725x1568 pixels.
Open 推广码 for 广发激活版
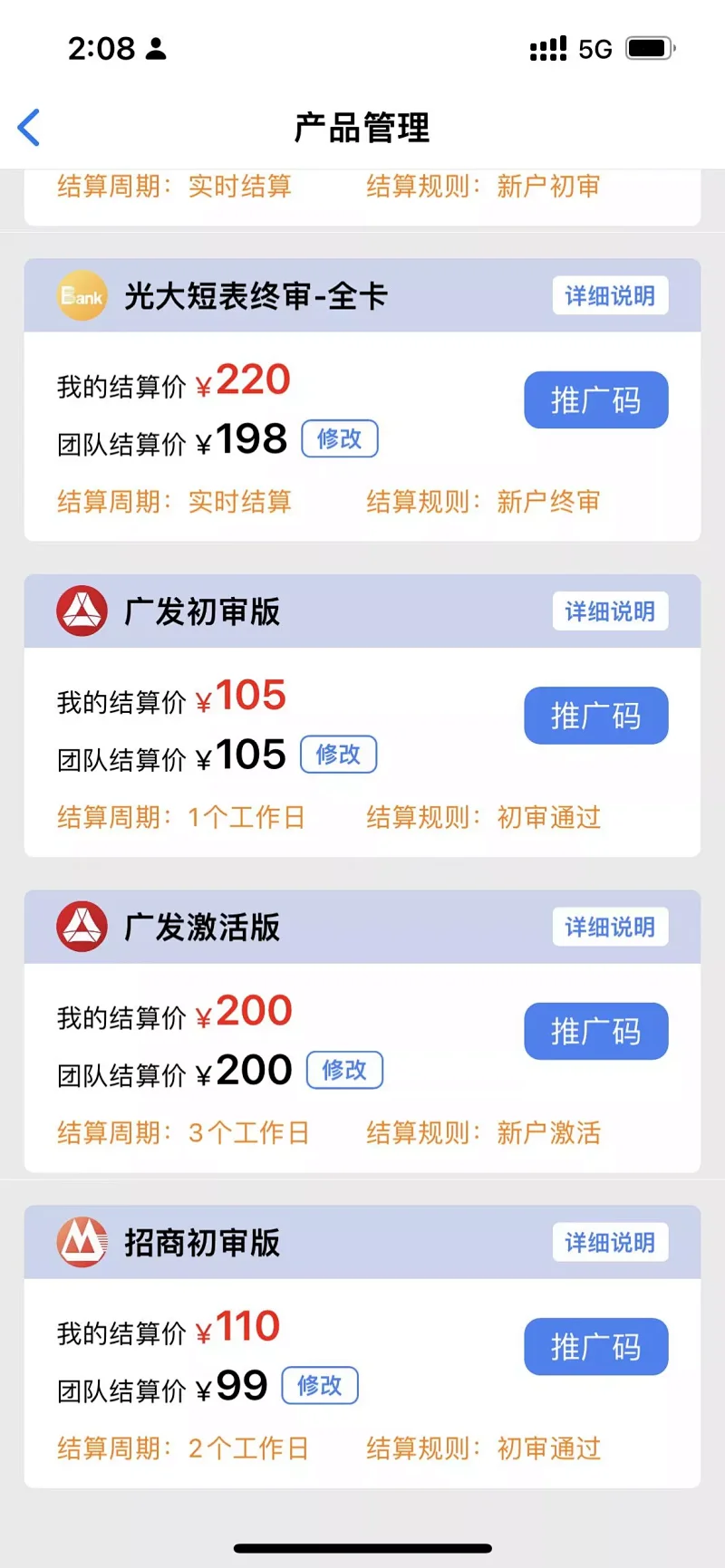596,1031
